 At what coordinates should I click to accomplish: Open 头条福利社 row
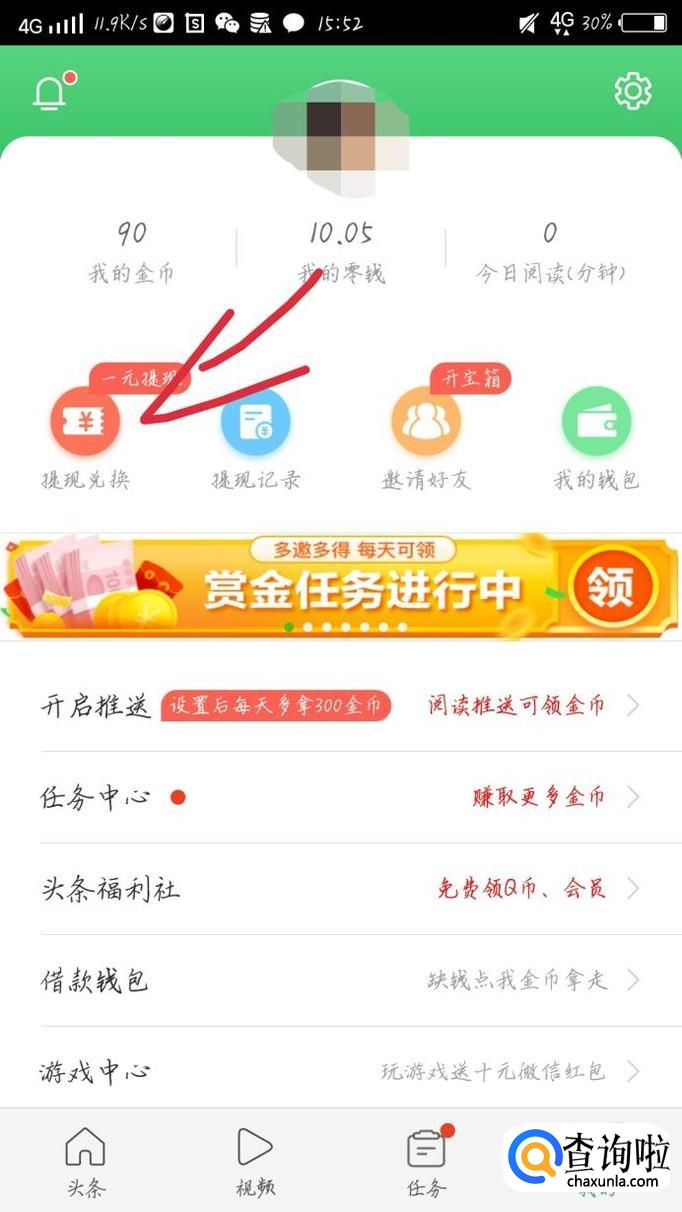pos(340,888)
